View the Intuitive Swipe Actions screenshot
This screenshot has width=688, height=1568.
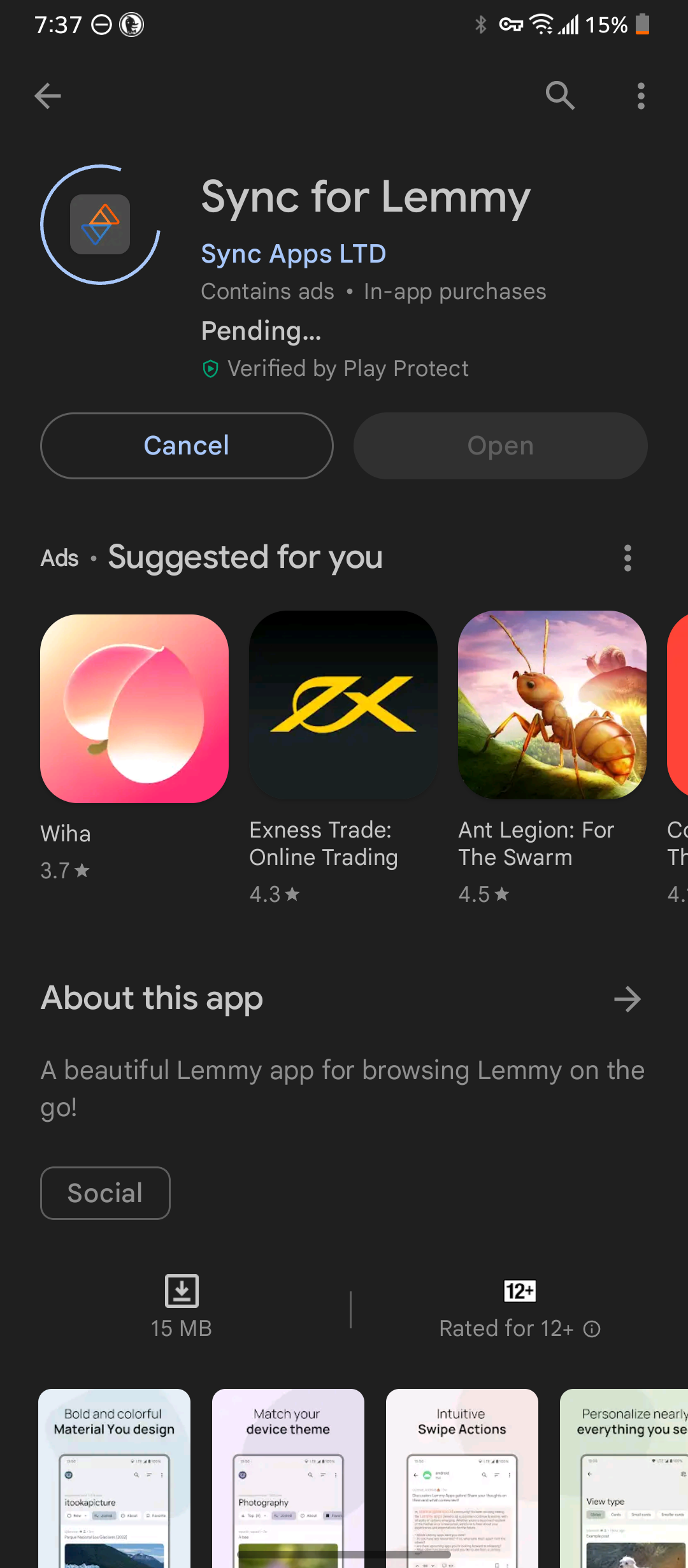(462, 1479)
